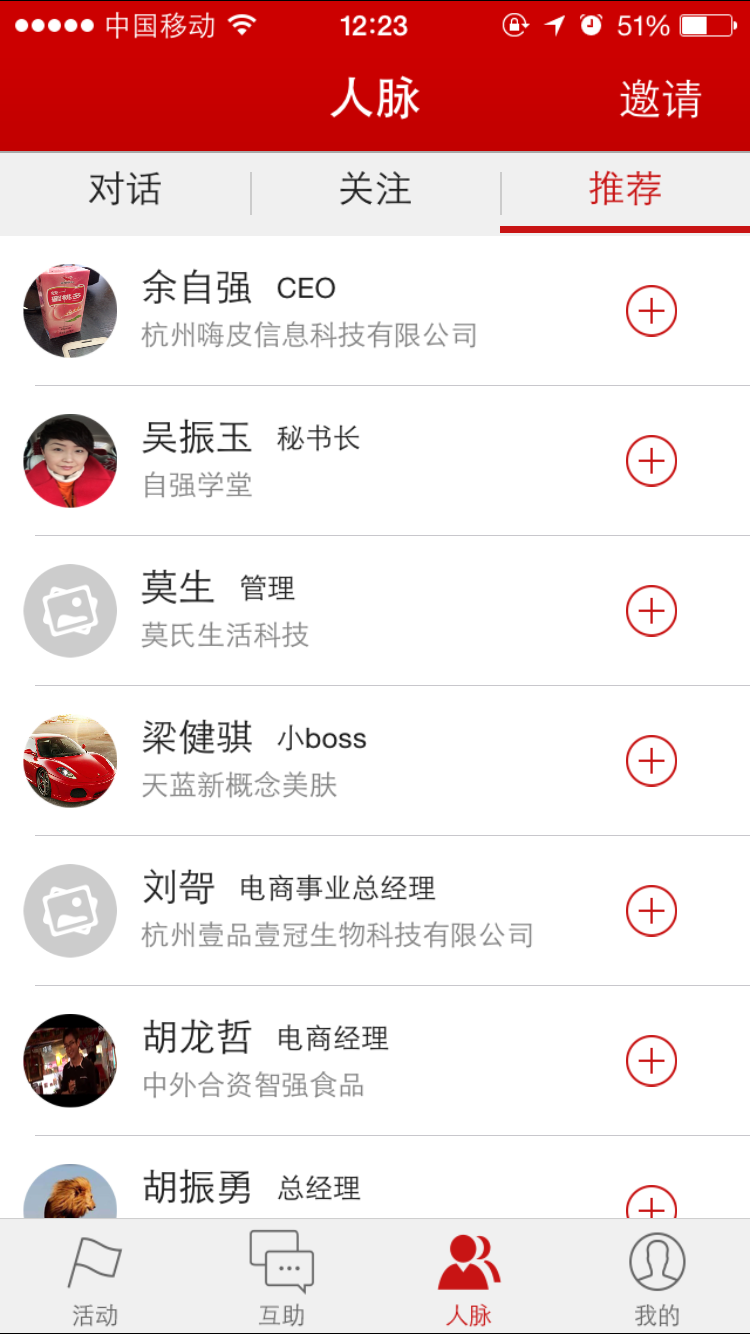Follow 莫生 via the plus icon
Image resolution: width=750 pixels, height=1334 pixels.
coord(651,611)
